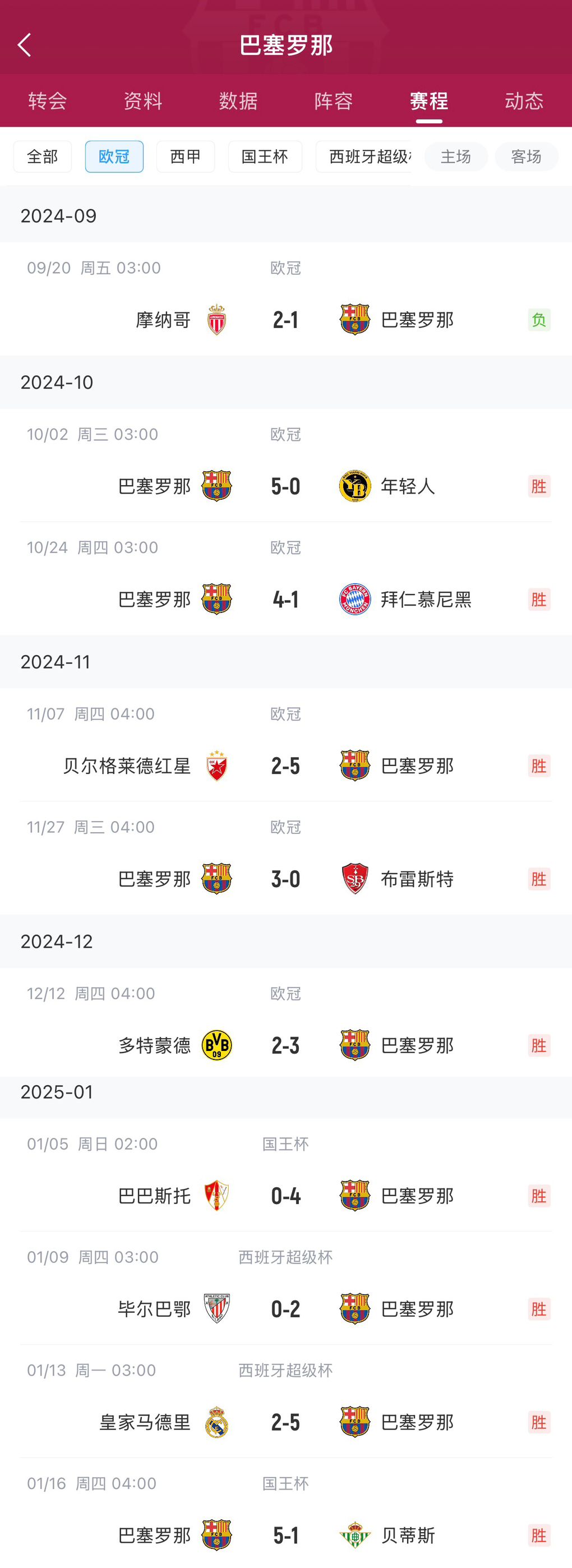Choose the 西班牙超级杯 filter chip

pos(365,157)
